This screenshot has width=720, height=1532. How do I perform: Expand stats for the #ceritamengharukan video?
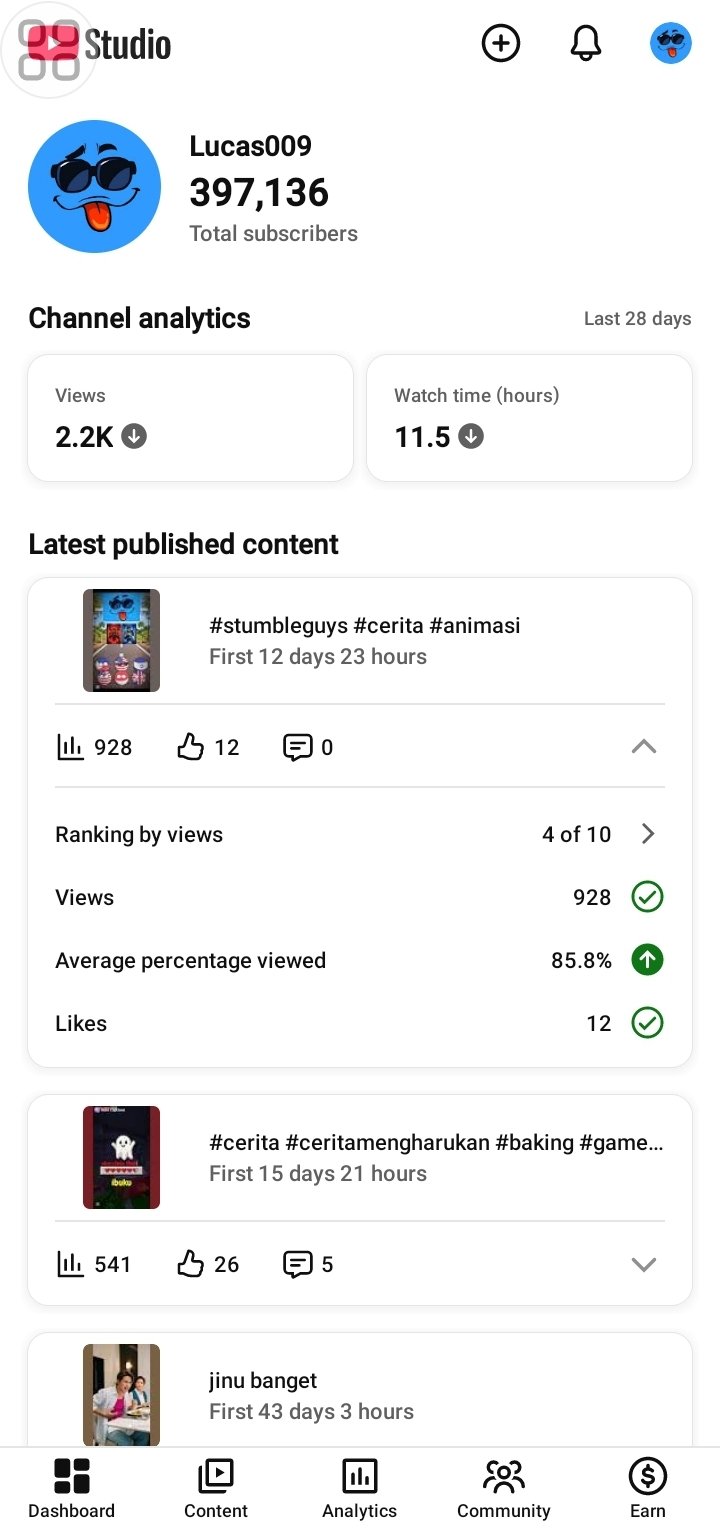[x=644, y=1264]
